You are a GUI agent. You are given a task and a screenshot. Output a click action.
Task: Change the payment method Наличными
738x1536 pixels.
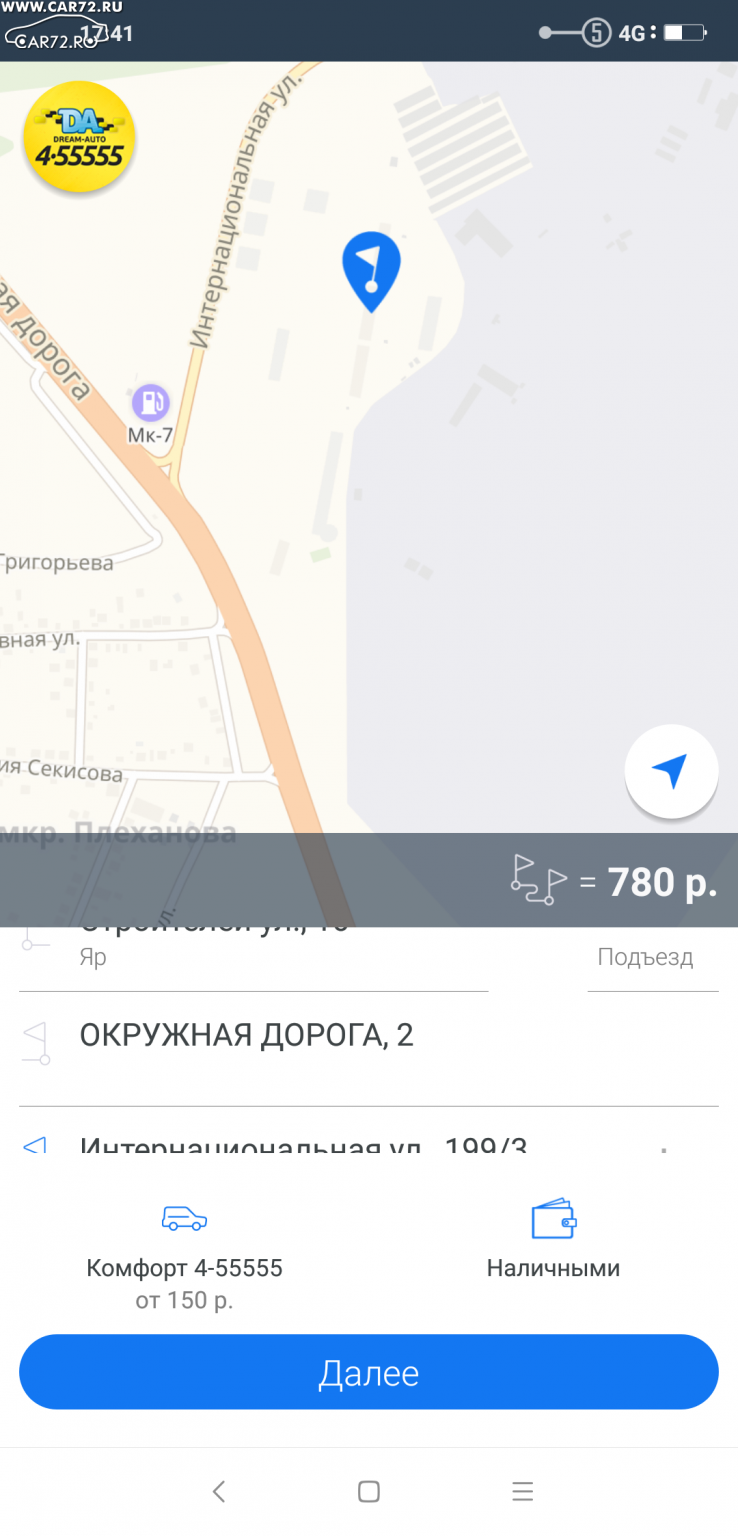point(553,1241)
